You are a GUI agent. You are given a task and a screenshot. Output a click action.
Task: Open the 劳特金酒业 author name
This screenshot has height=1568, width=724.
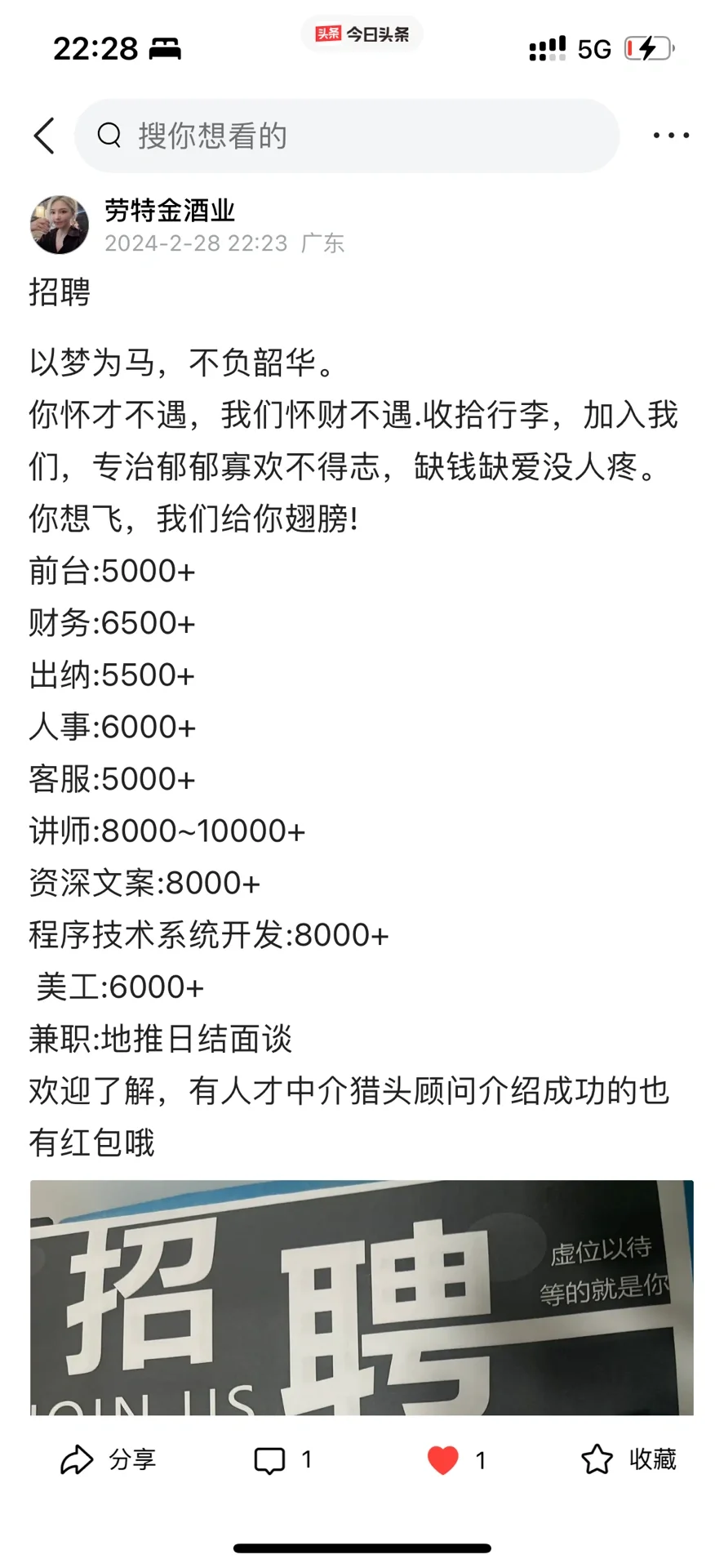[170, 211]
